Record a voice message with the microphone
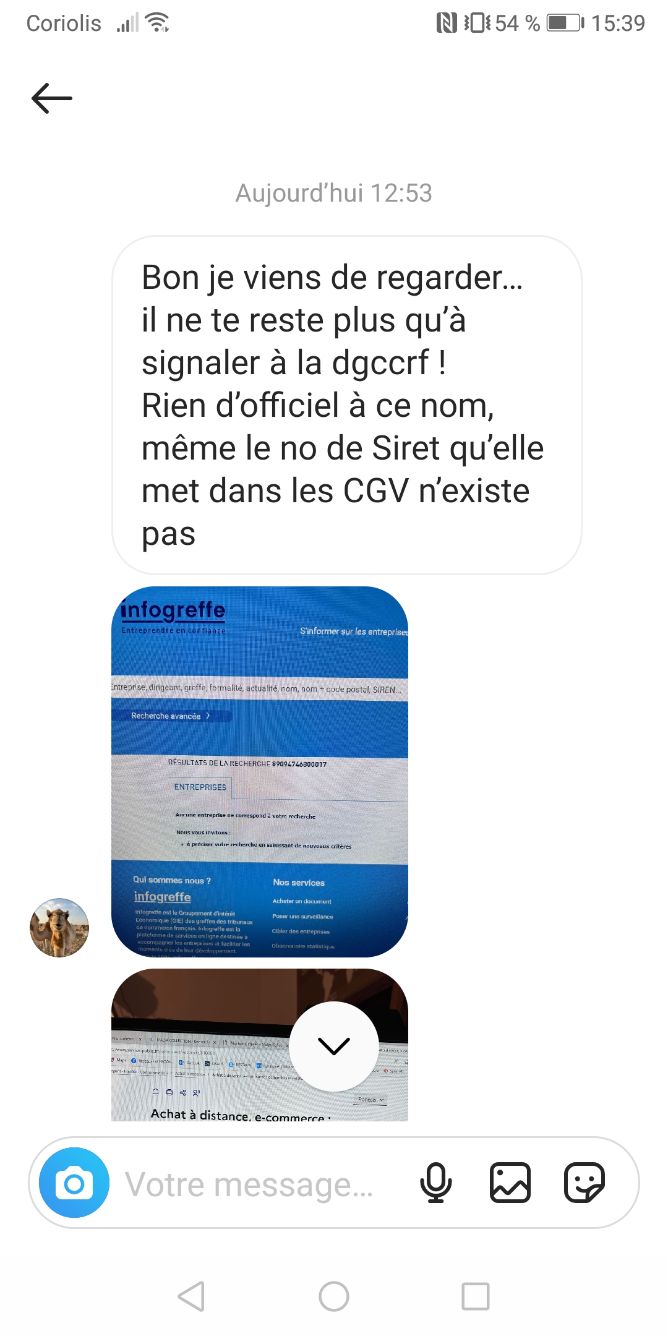 (x=435, y=1184)
